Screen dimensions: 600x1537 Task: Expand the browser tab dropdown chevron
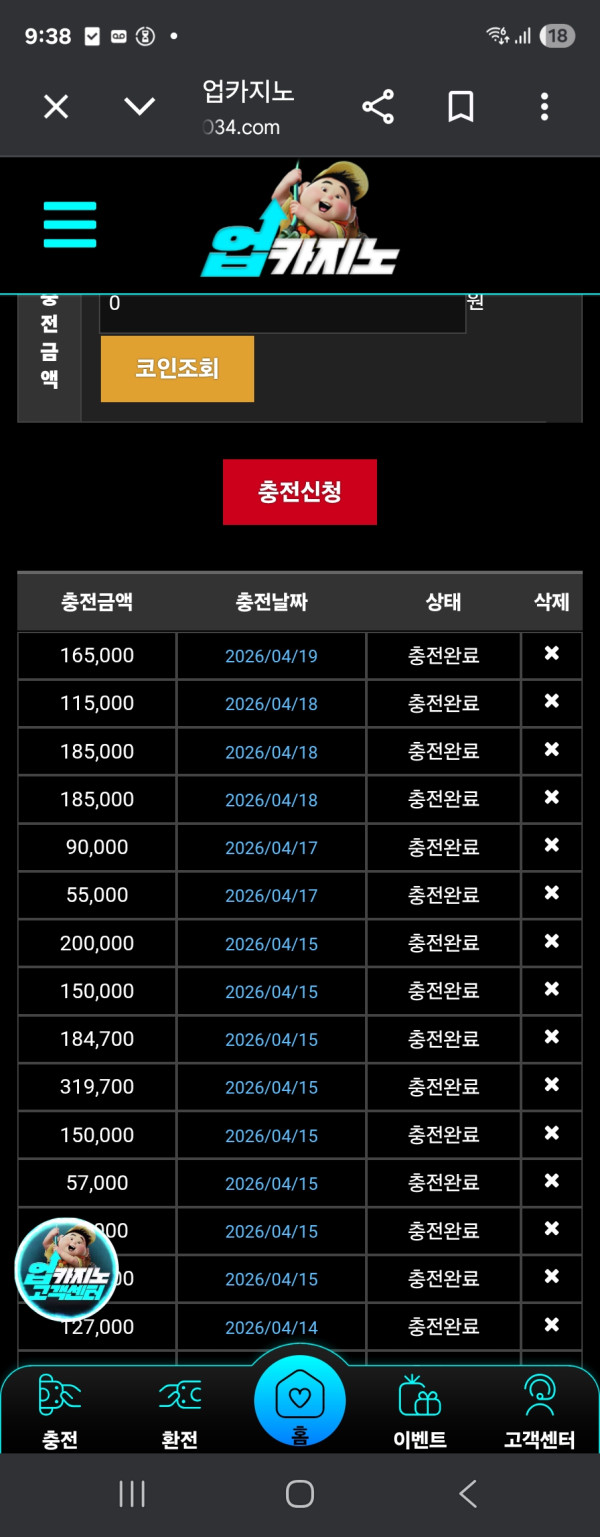(x=139, y=107)
